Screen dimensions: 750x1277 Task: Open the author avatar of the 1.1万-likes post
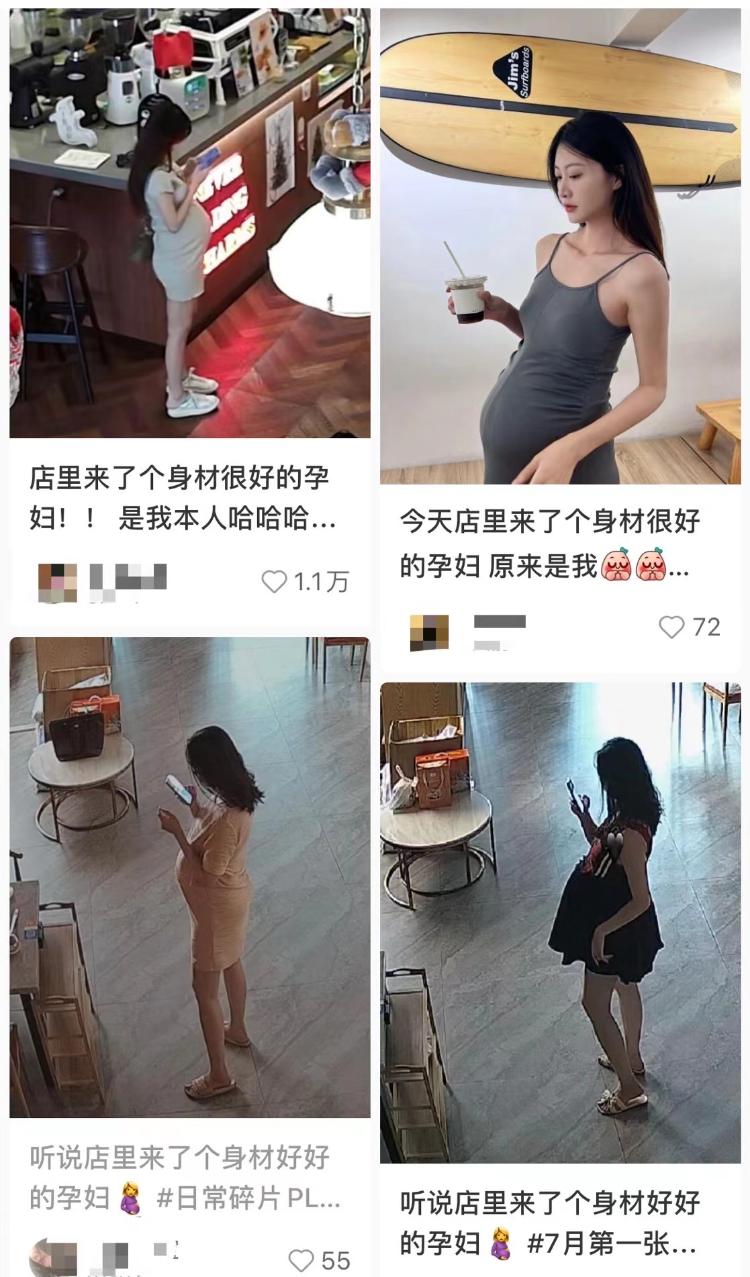pyautogui.click(x=57, y=582)
